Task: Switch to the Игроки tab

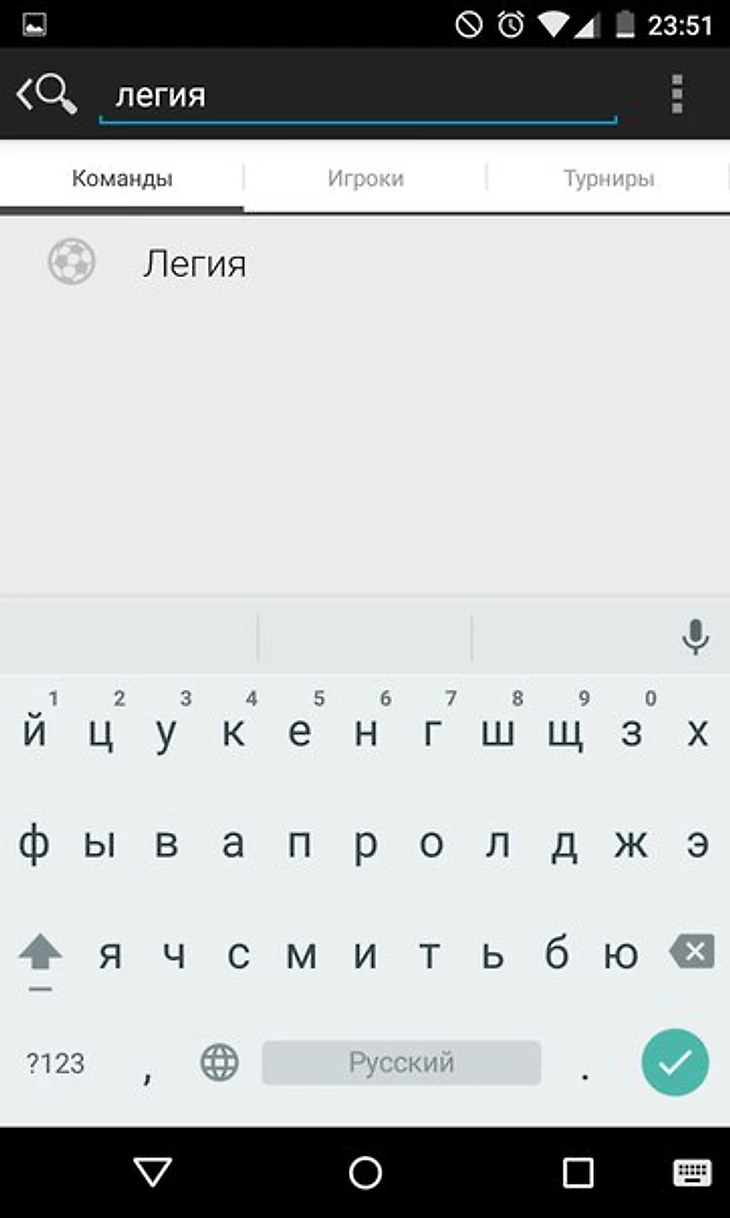Action: [x=366, y=179]
